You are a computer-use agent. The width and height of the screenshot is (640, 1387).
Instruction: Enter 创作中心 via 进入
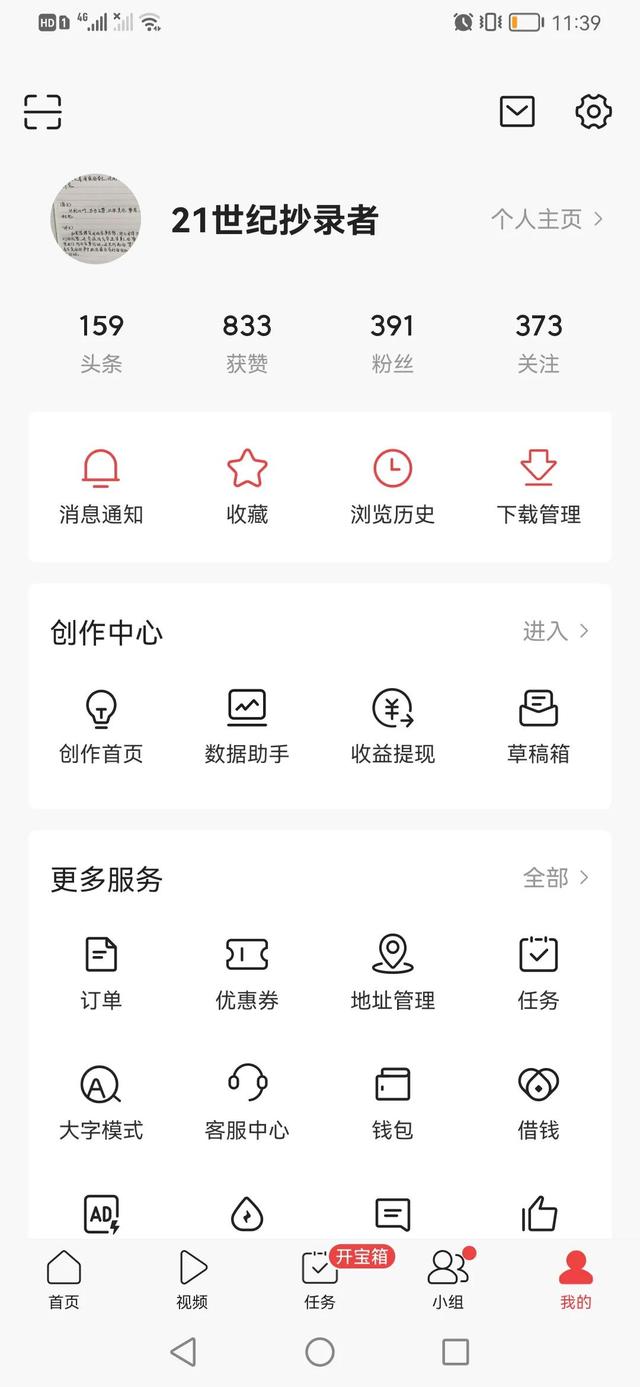pyautogui.click(x=556, y=631)
